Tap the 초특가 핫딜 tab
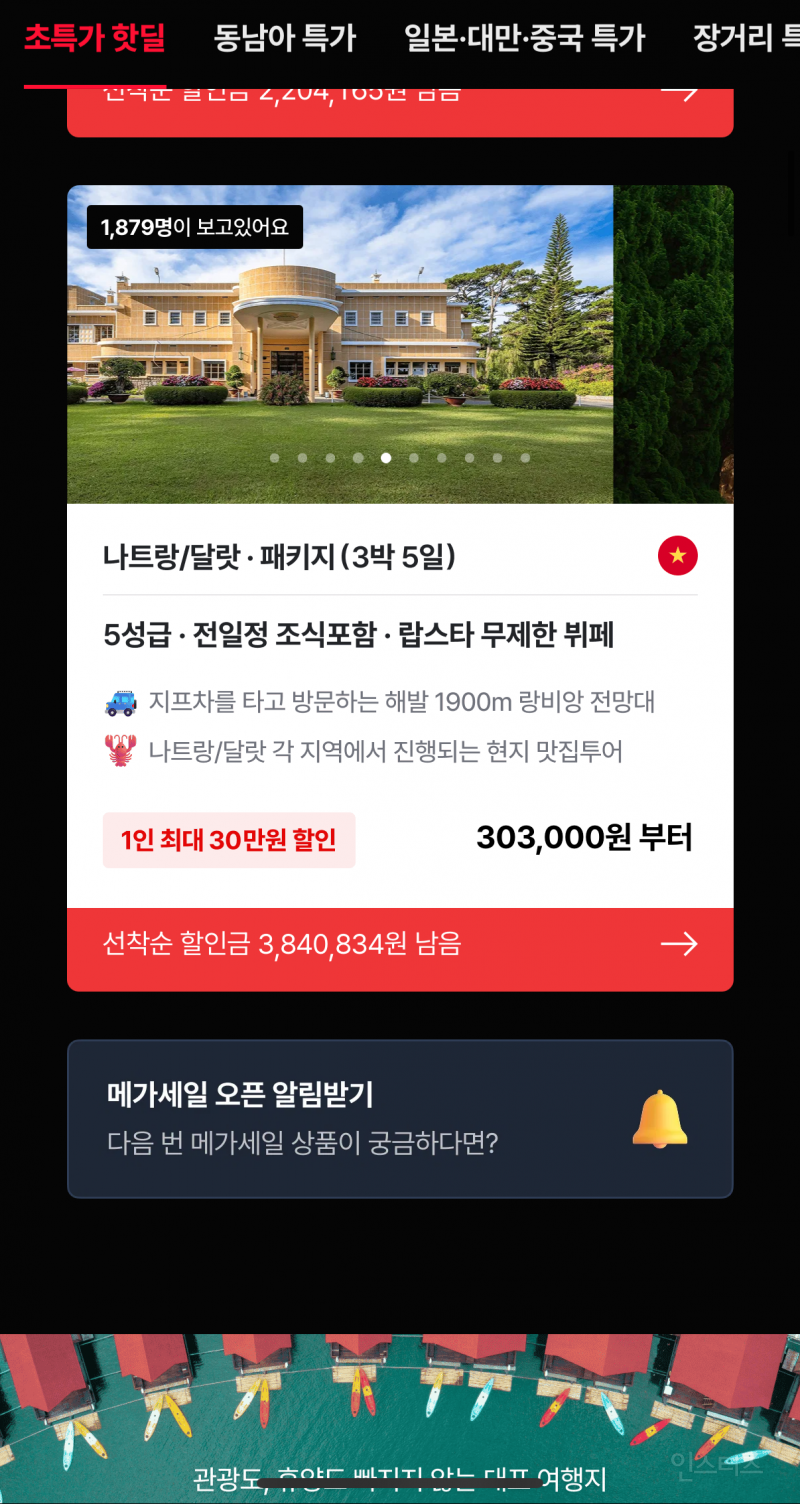Image resolution: width=800 pixels, height=1504 pixels. [95, 39]
